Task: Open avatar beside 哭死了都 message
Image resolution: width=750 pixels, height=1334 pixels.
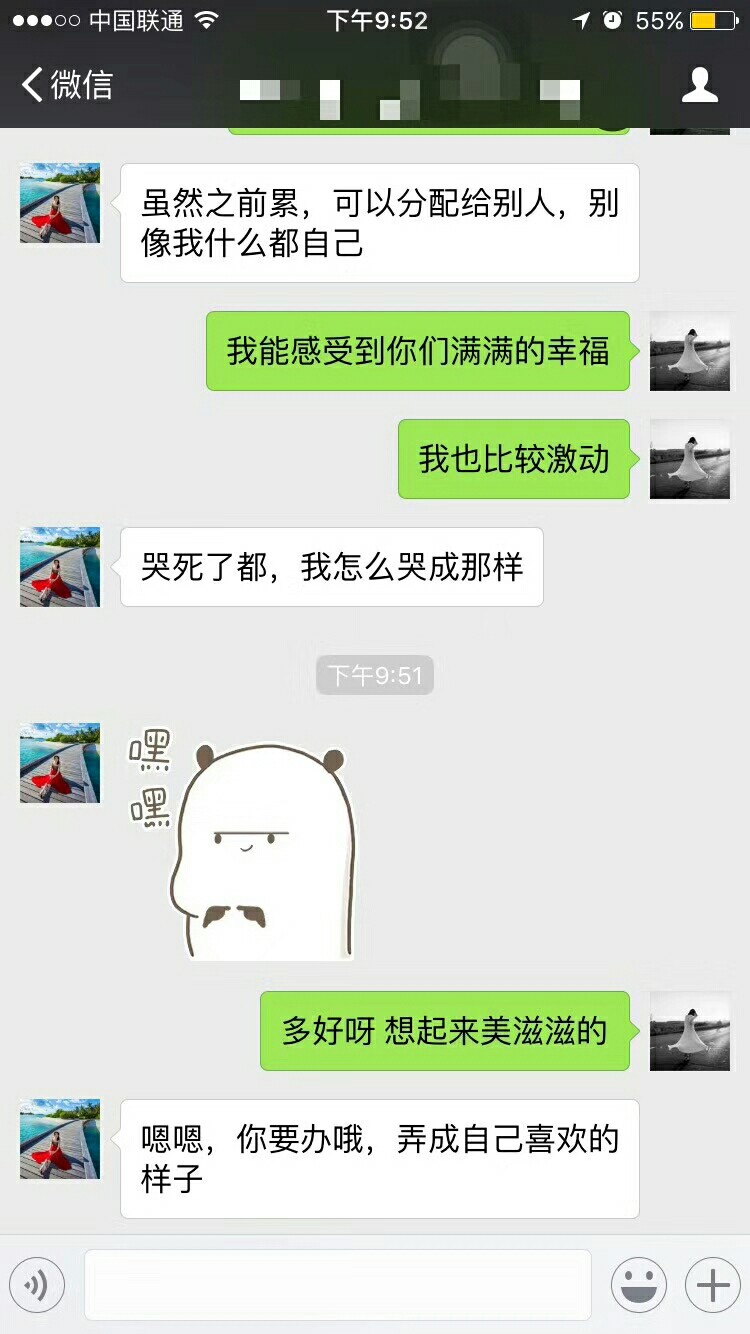Action: 60,567
